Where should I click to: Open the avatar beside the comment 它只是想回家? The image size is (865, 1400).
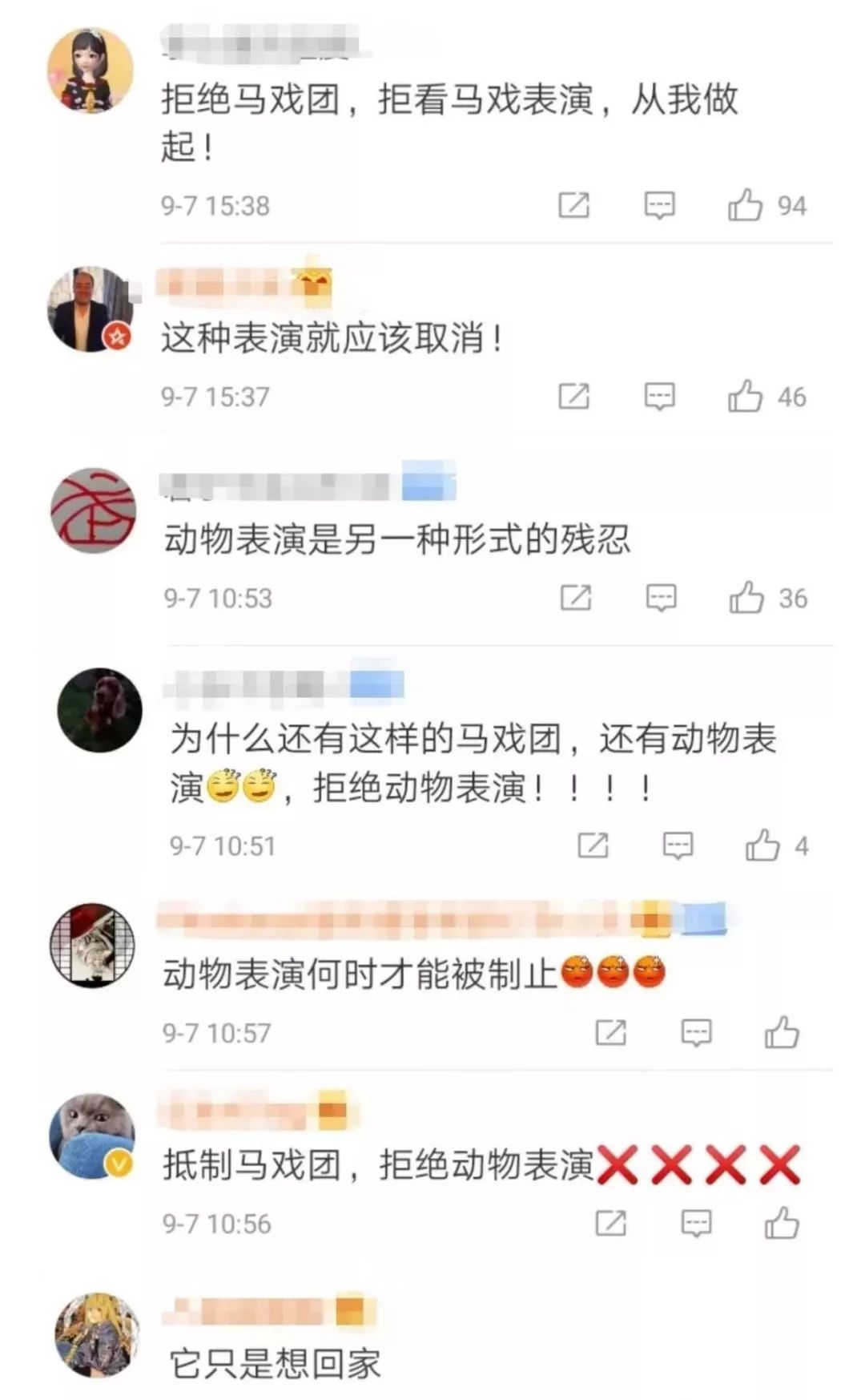[96, 1335]
